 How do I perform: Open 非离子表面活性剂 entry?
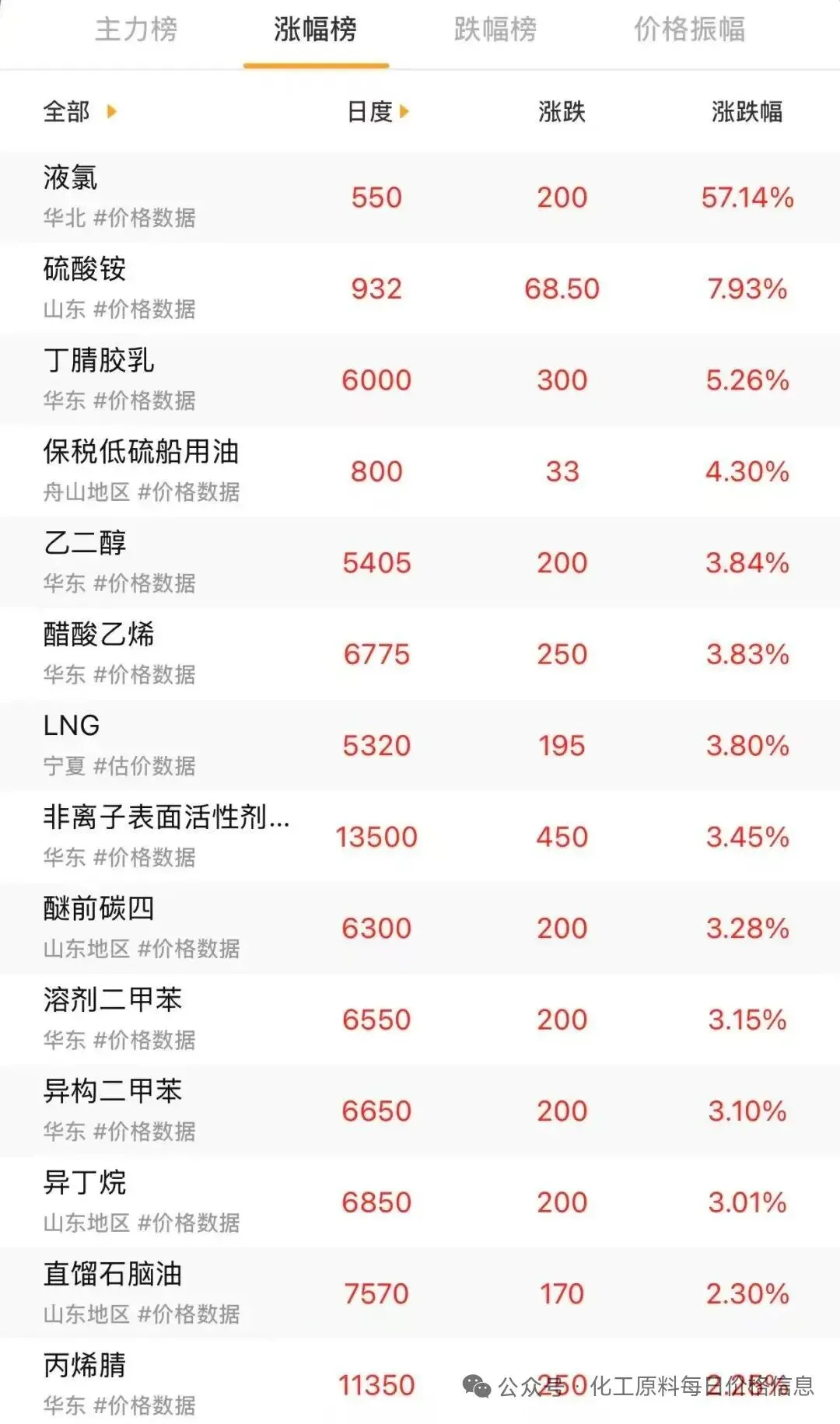tap(420, 837)
